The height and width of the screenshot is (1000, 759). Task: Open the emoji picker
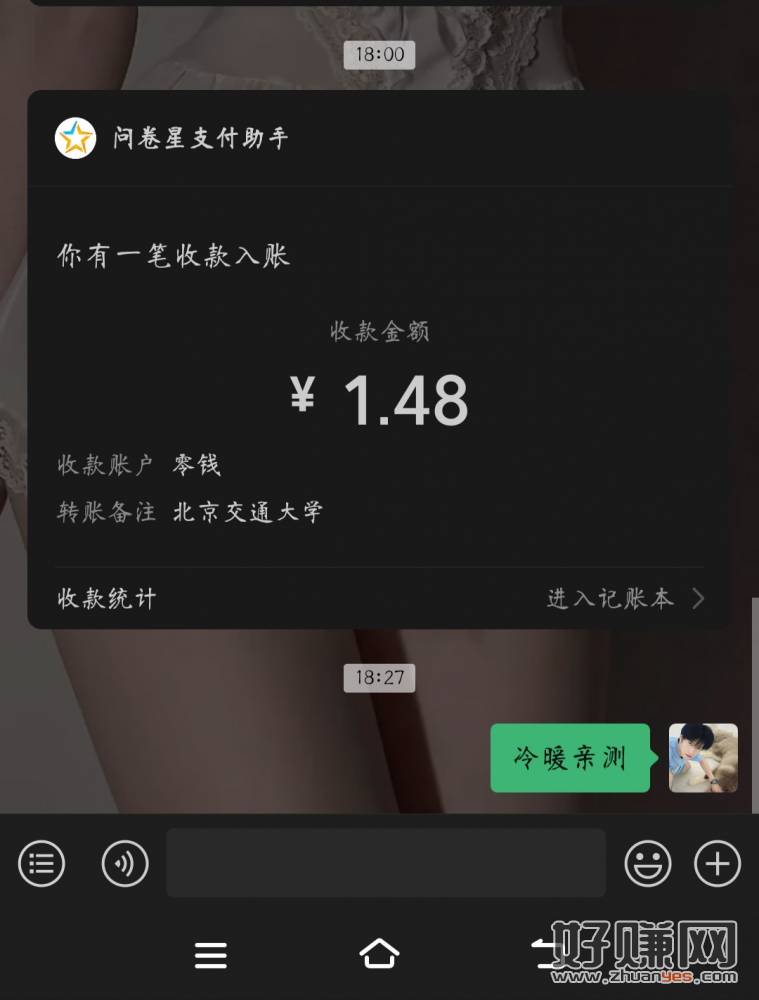[x=648, y=863]
